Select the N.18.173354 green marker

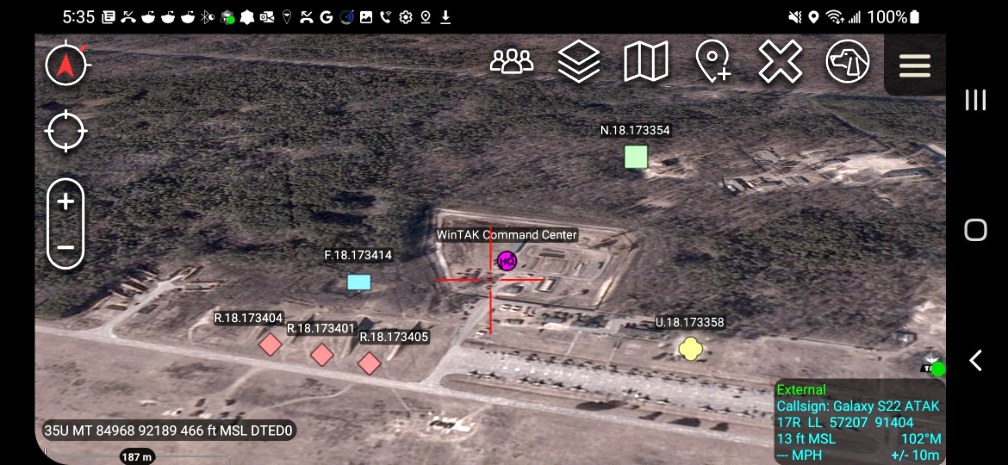point(636,157)
